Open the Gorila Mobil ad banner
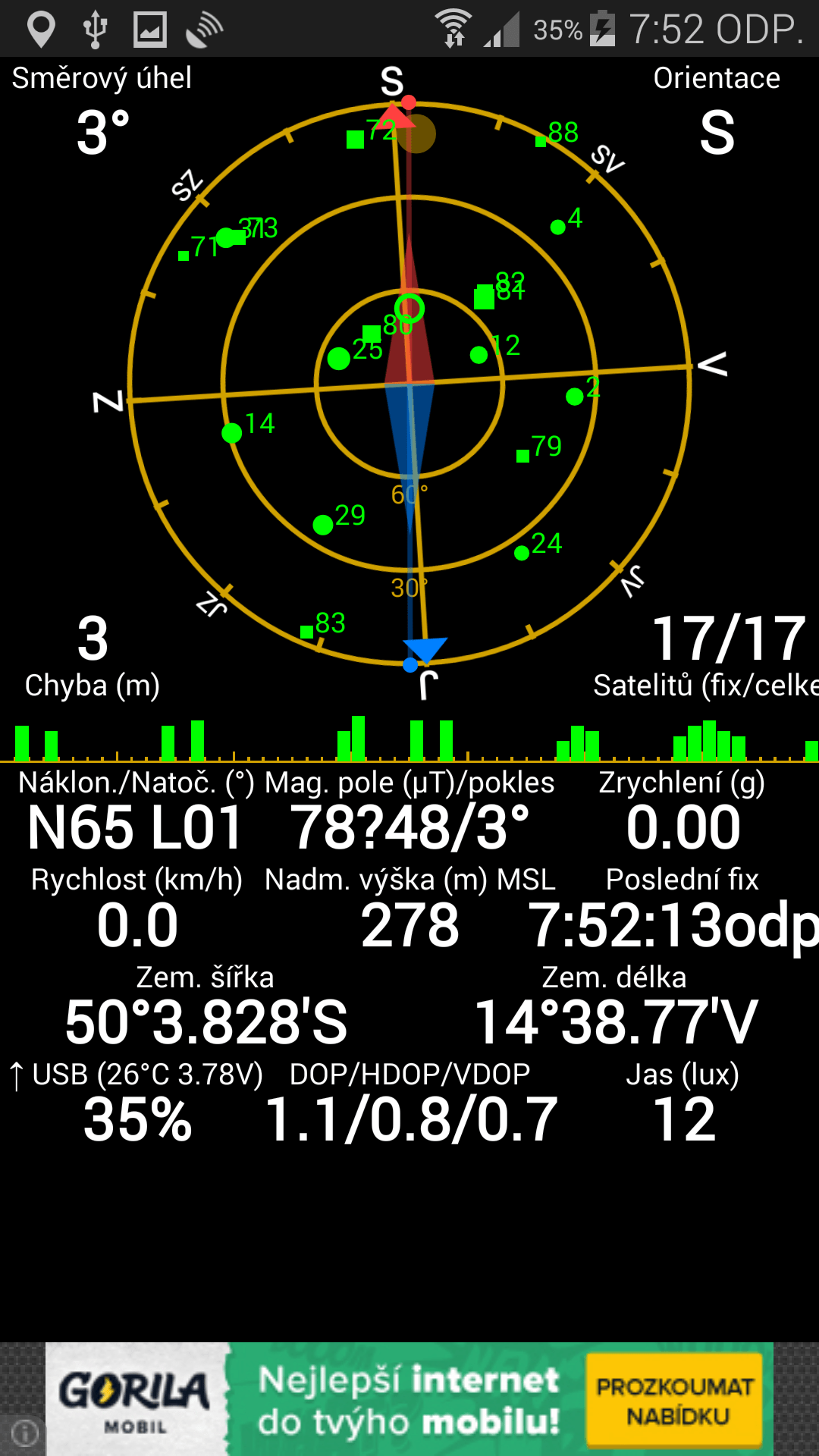The image size is (819, 1456). tap(409, 1399)
